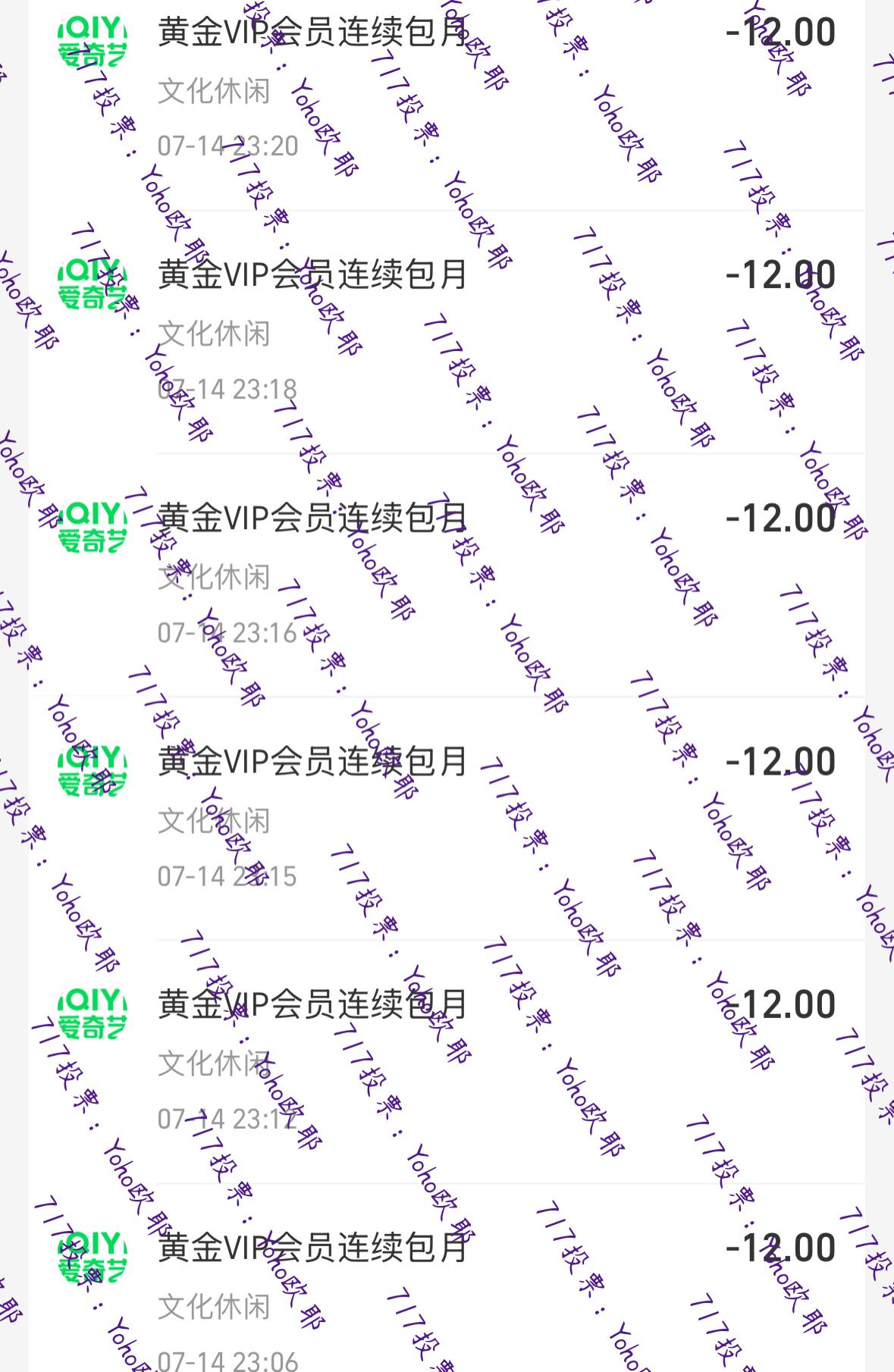The image size is (894, 1372).
Task: View the 07-14 23:18 iQIYI payment details
Action: click(447, 331)
